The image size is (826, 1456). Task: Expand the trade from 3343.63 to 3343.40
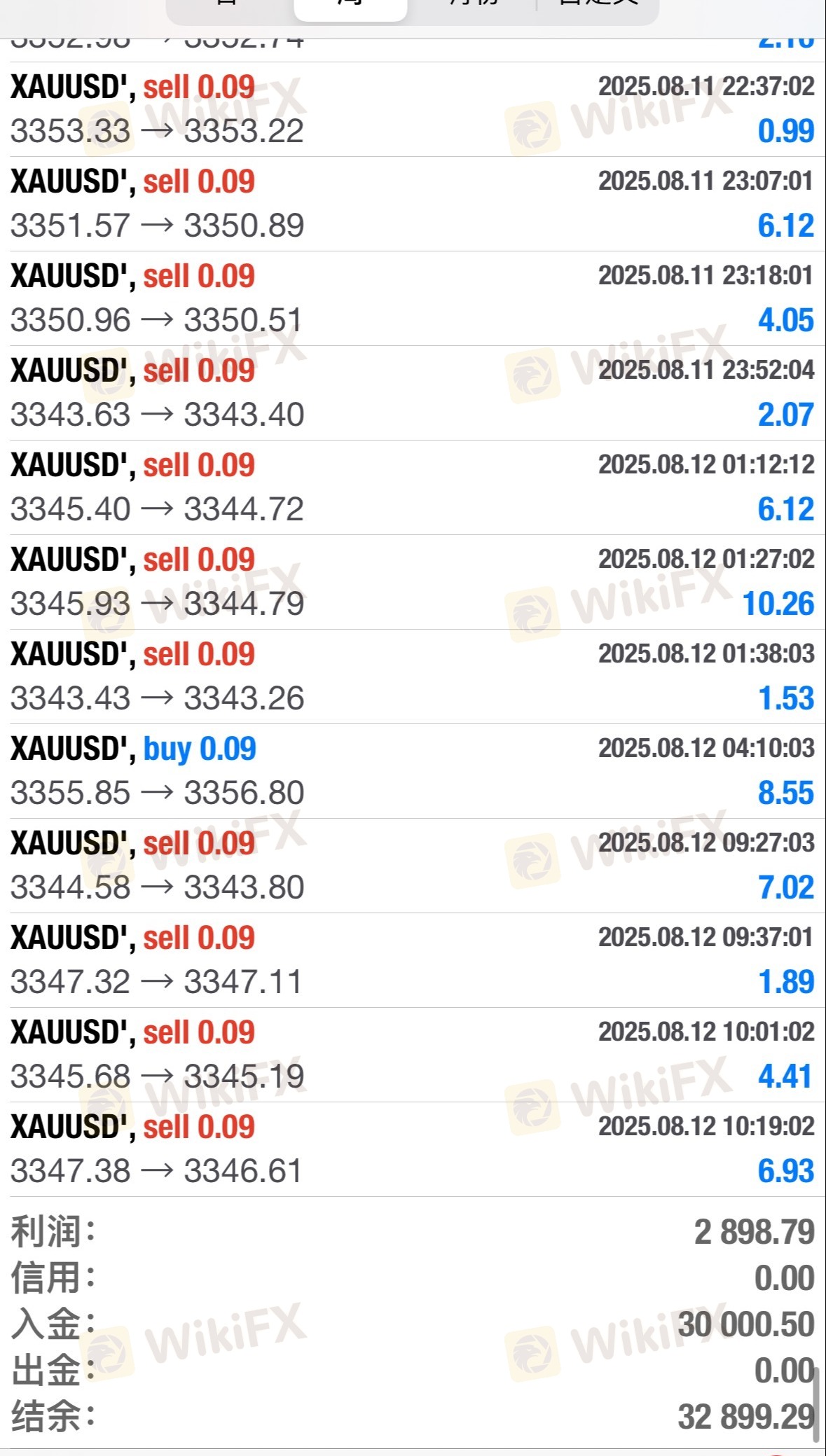click(x=413, y=393)
